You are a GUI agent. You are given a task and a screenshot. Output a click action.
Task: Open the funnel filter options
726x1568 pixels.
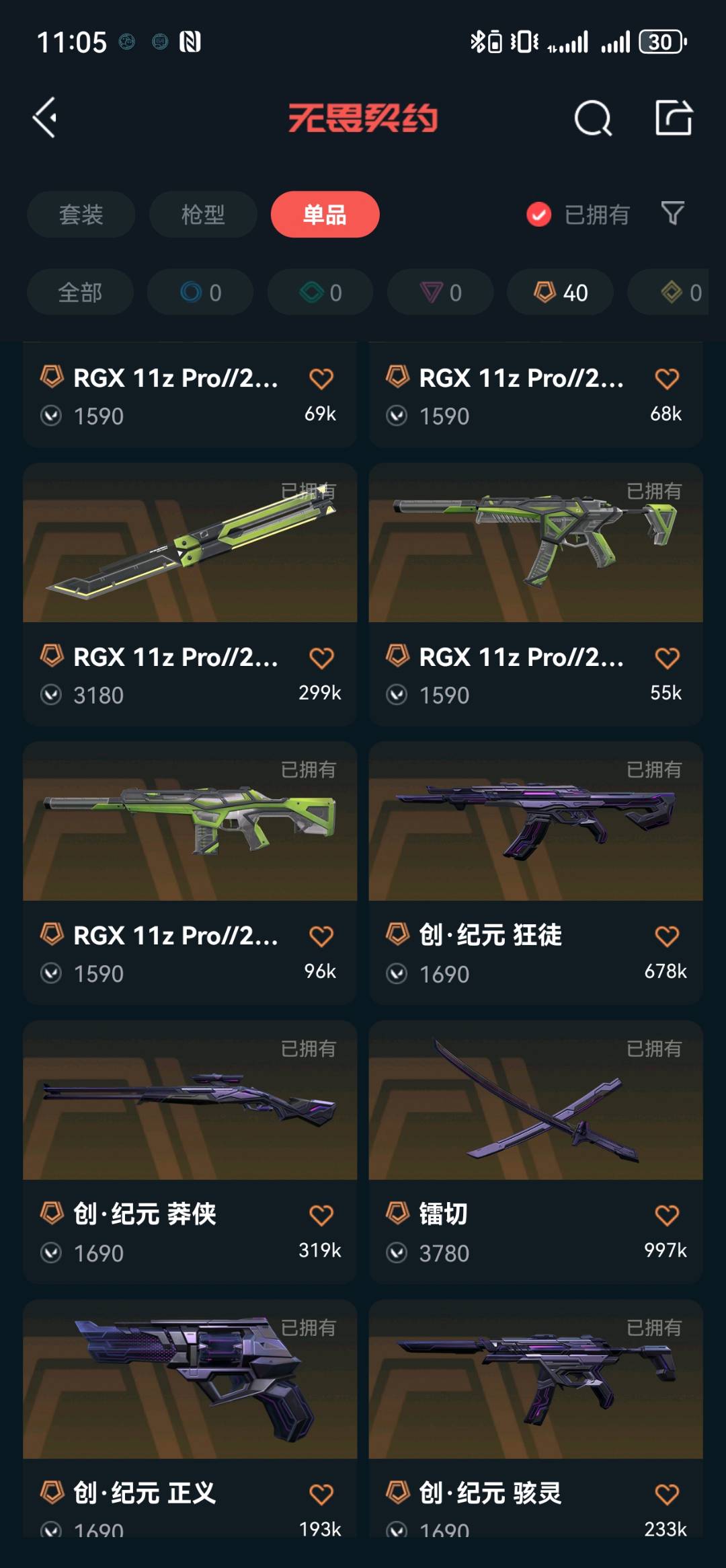coord(672,214)
